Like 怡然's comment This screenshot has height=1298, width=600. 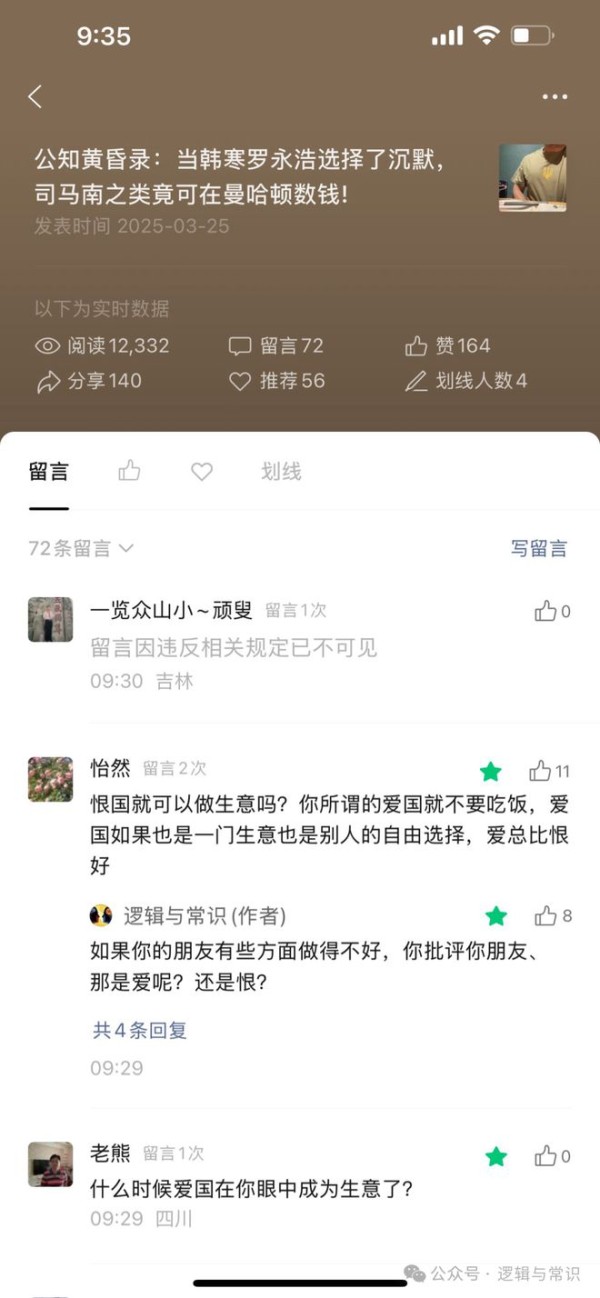[x=549, y=770]
